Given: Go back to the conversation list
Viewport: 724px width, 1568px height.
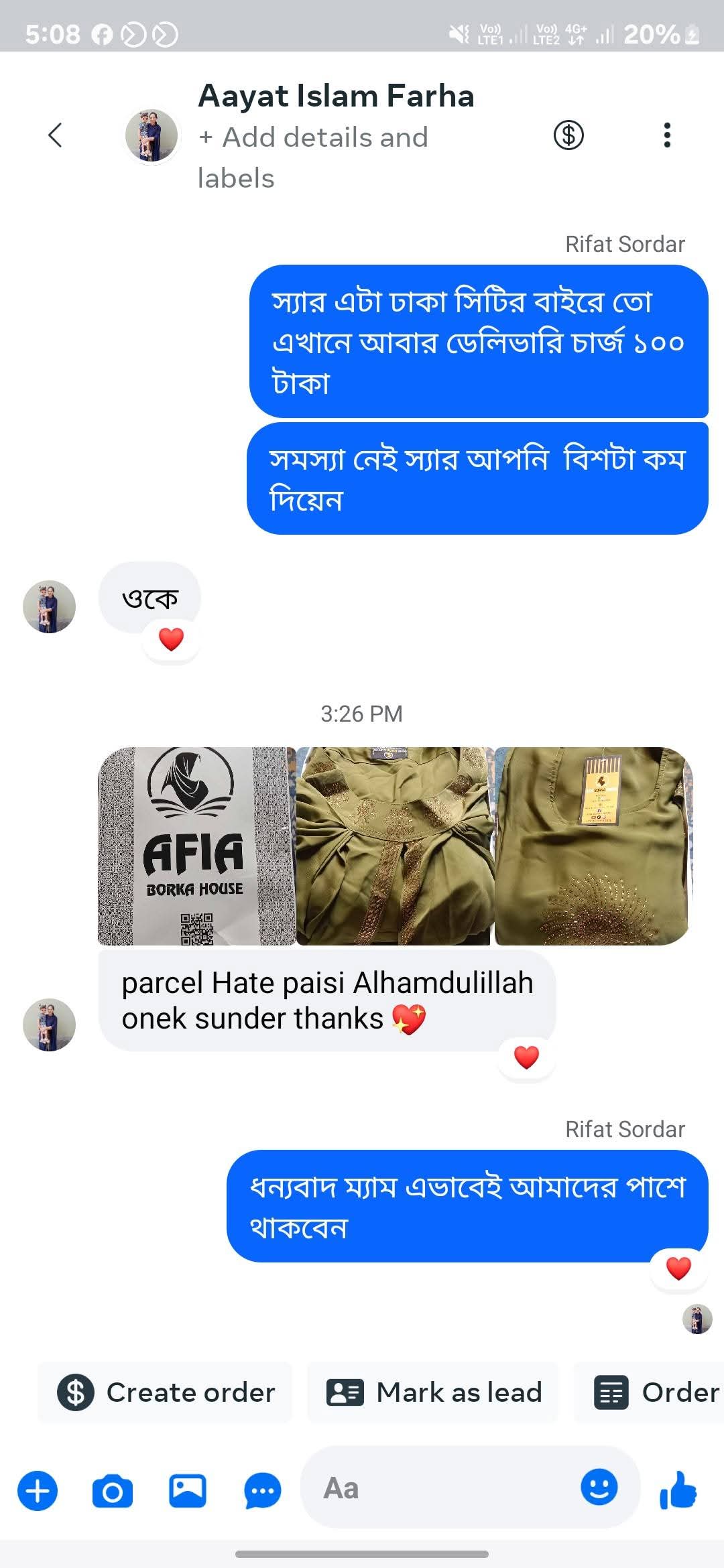Looking at the screenshot, I should tap(56, 135).
